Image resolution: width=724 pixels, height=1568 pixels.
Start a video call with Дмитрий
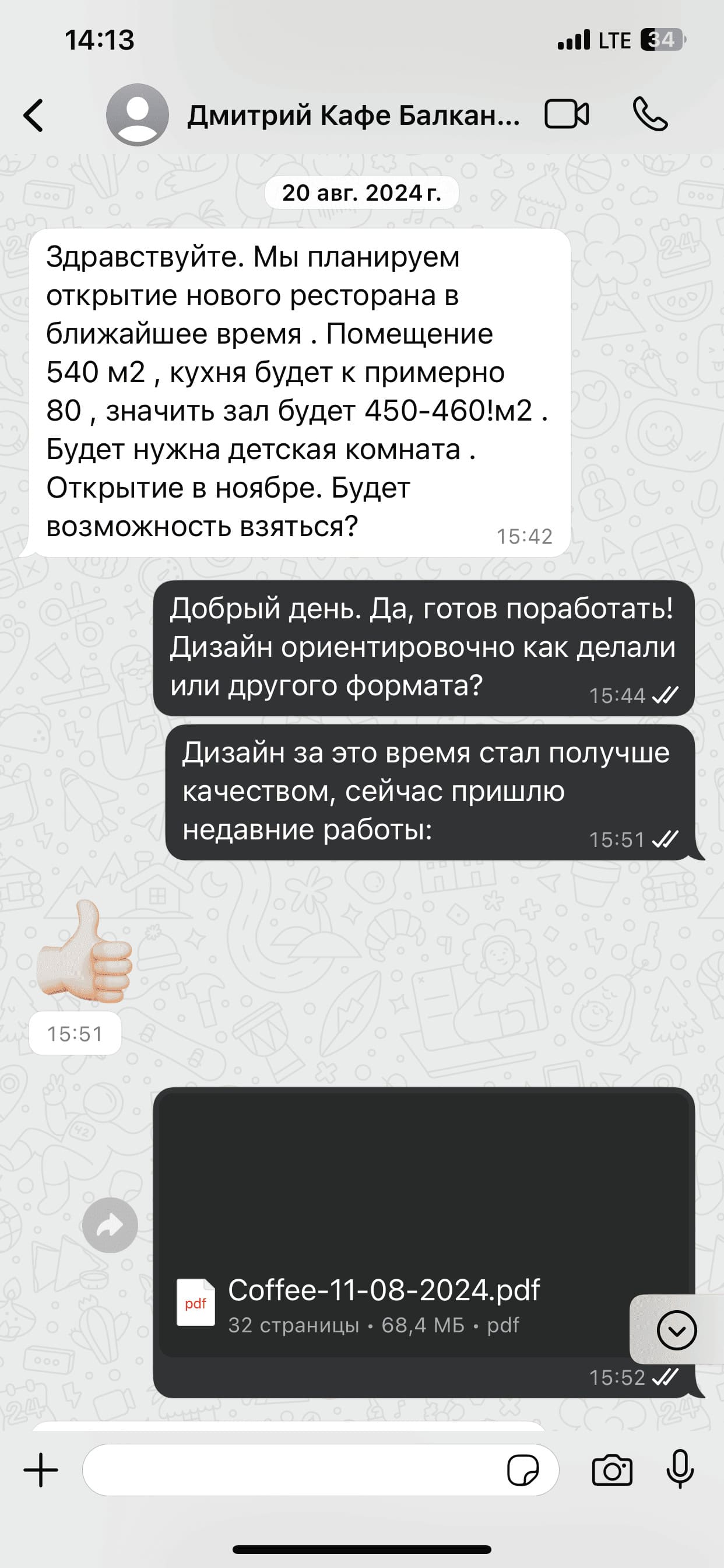(x=567, y=114)
